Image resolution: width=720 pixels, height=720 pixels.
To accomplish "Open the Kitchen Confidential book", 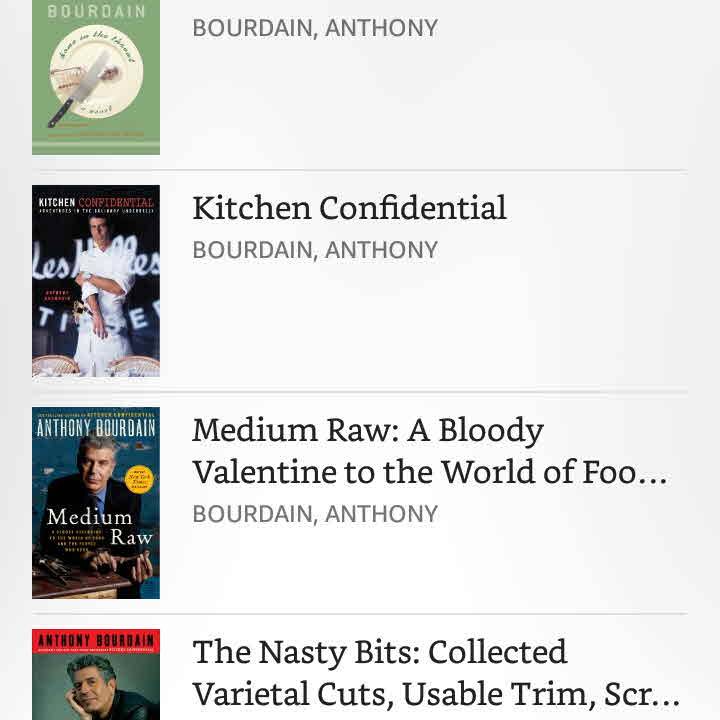I will [x=349, y=209].
